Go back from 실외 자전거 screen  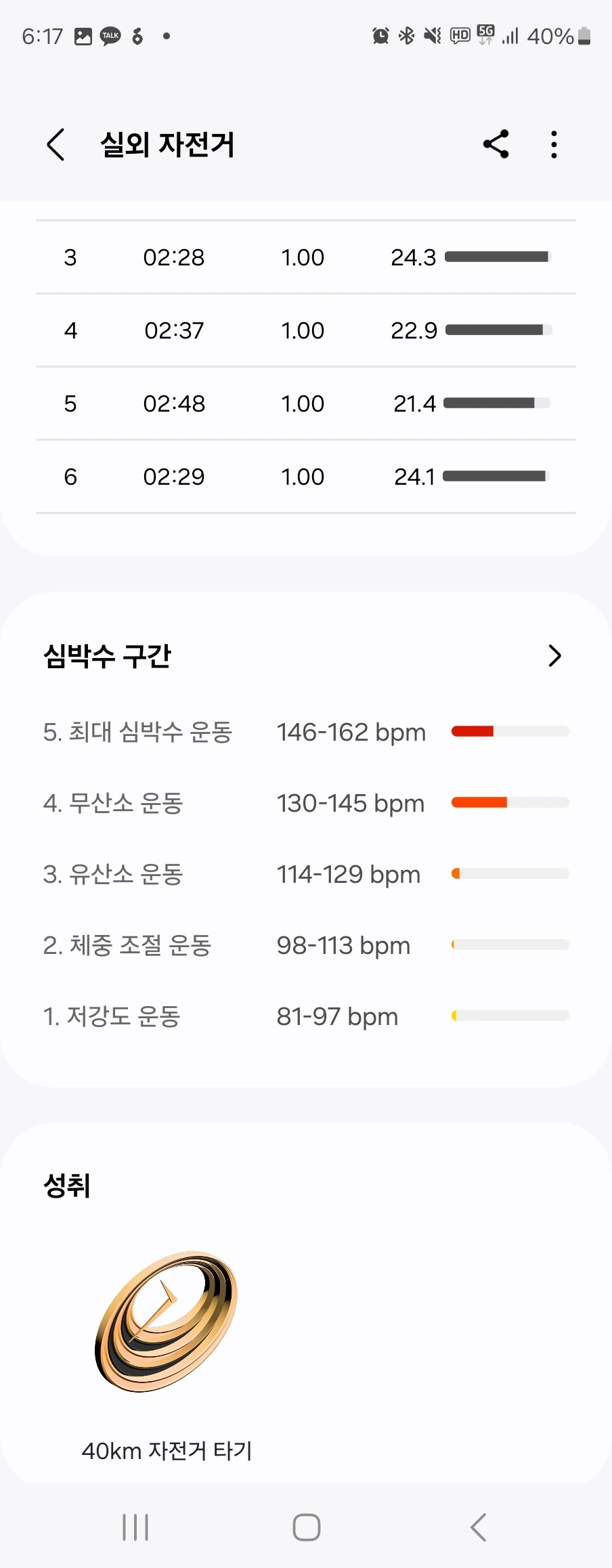tap(56, 144)
